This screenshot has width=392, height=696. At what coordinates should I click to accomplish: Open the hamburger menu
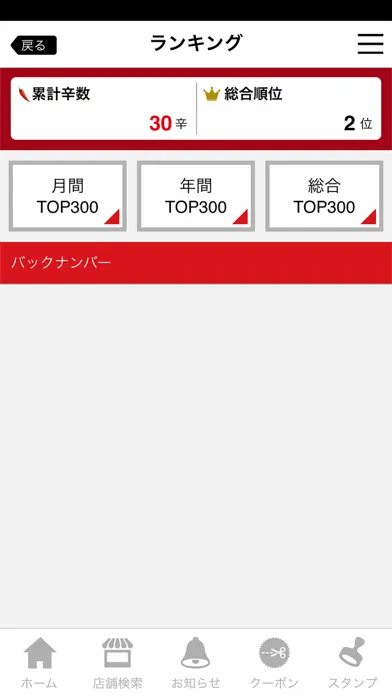pyautogui.click(x=370, y=44)
